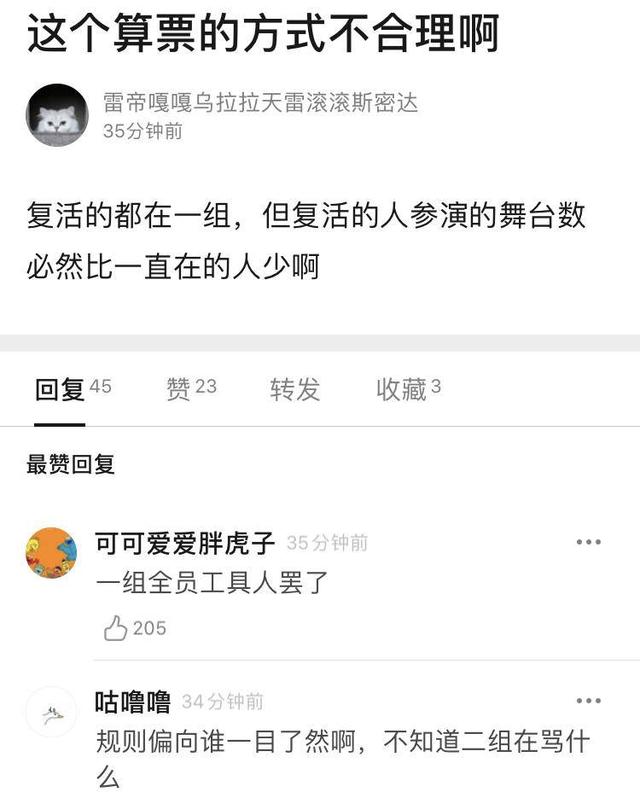Image resolution: width=640 pixels, height=798 pixels.
Task: Open the profile of 雷帝嘎嘎乌拉拉天雷滚滚斯密达
Action: click(x=260, y=102)
